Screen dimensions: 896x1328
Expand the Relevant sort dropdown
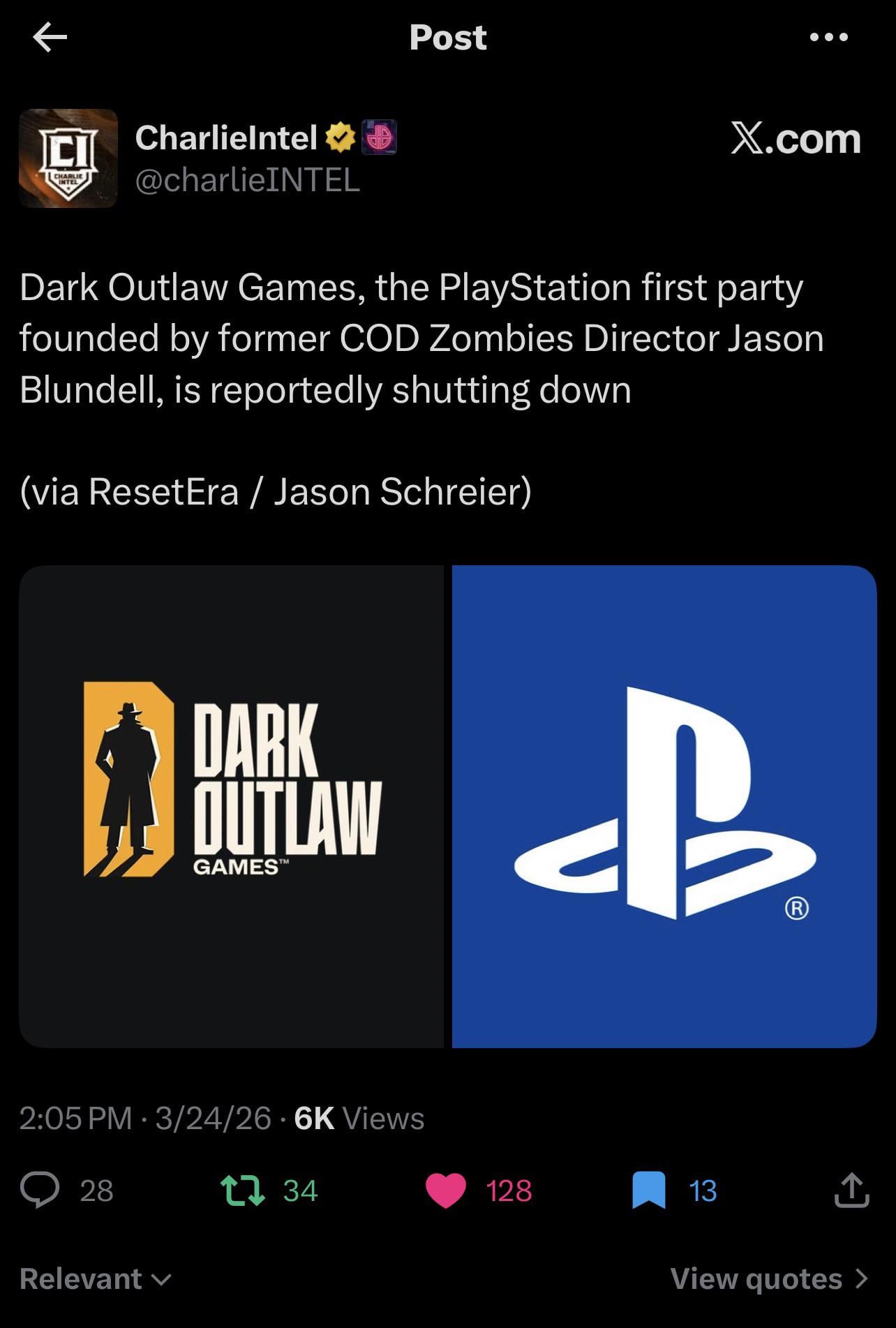tap(96, 1279)
